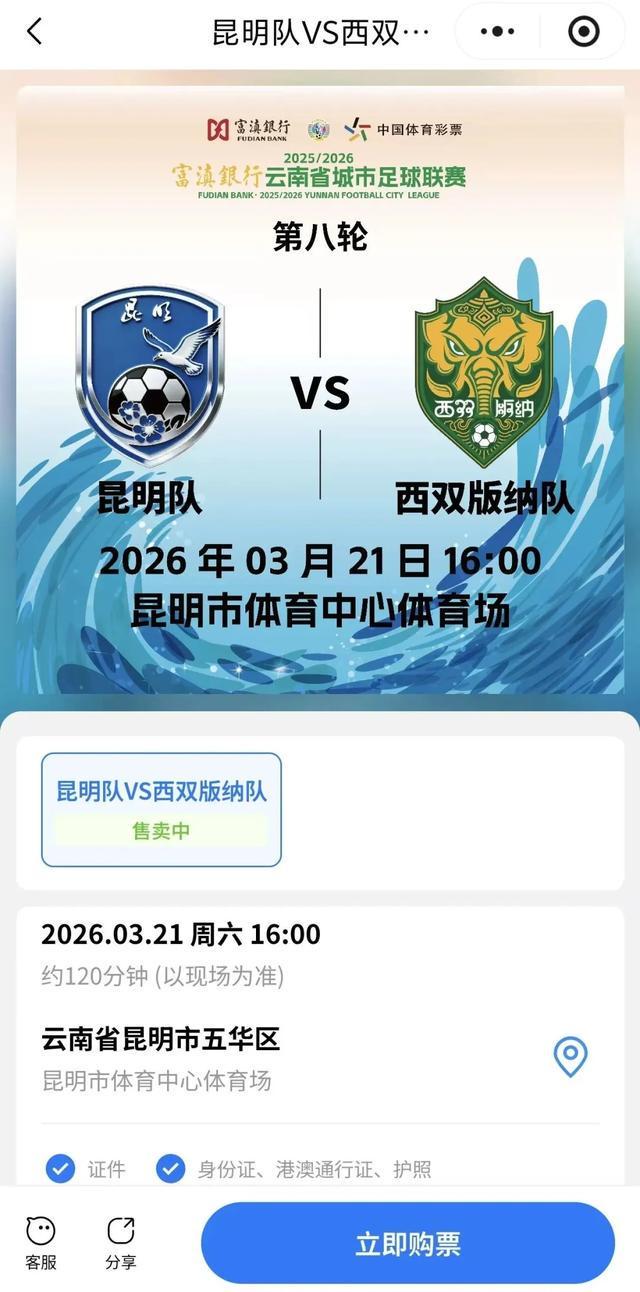Tap 立即购票 to buy tickets
This screenshot has height=1292, width=640.
coord(408,1243)
